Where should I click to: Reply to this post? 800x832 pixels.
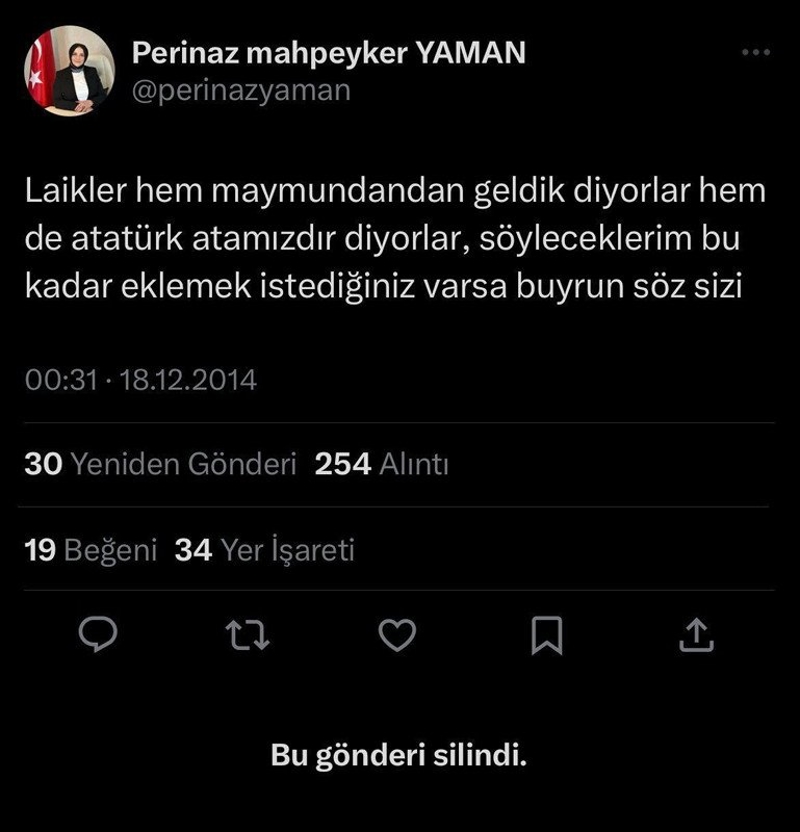(99, 634)
